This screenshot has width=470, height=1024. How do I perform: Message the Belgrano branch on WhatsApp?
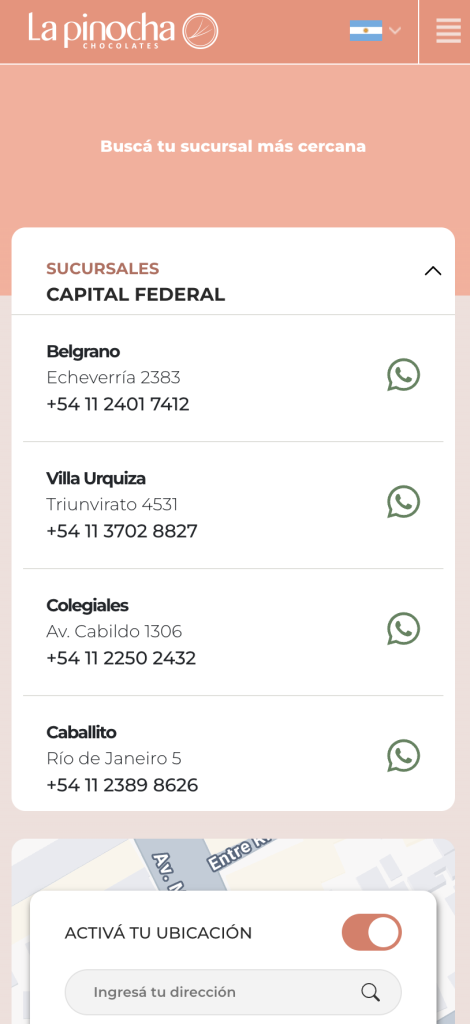[403, 375]
